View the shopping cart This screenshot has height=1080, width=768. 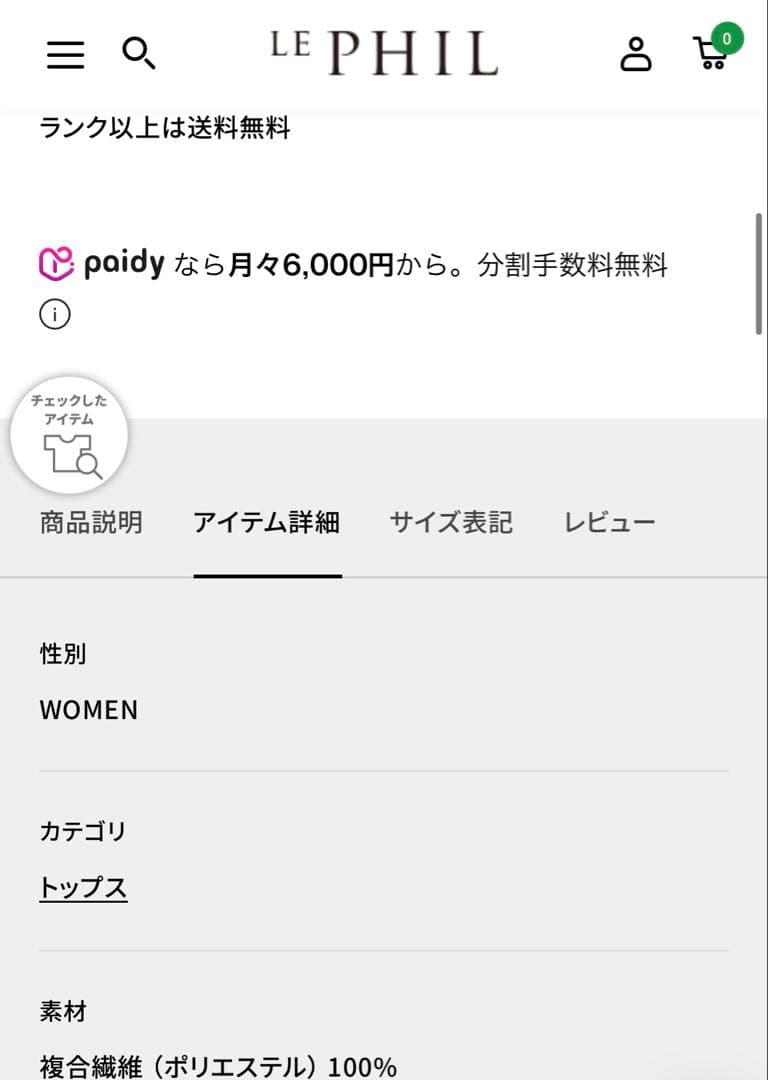pos(712,52)
